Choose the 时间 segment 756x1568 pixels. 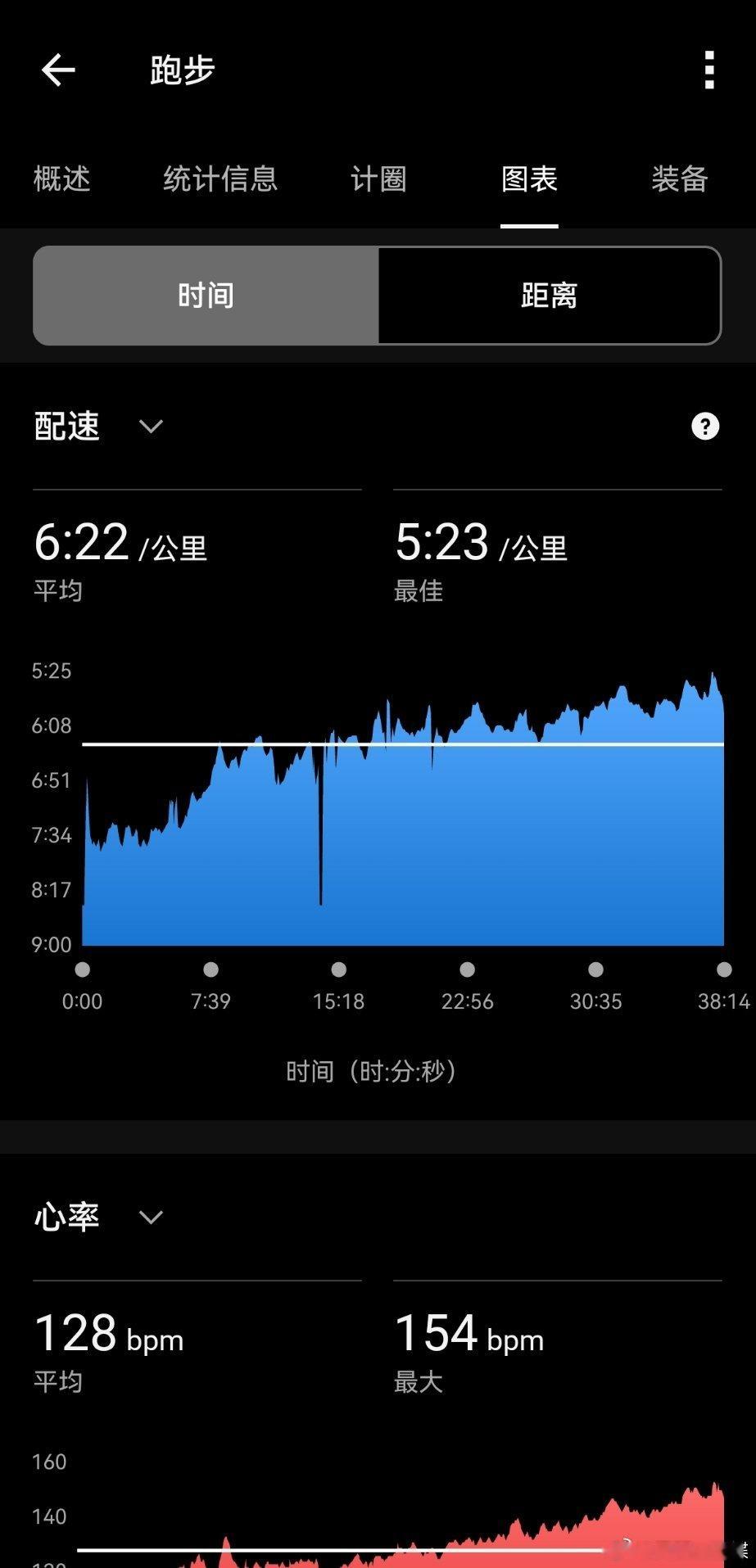pos(206,296)
